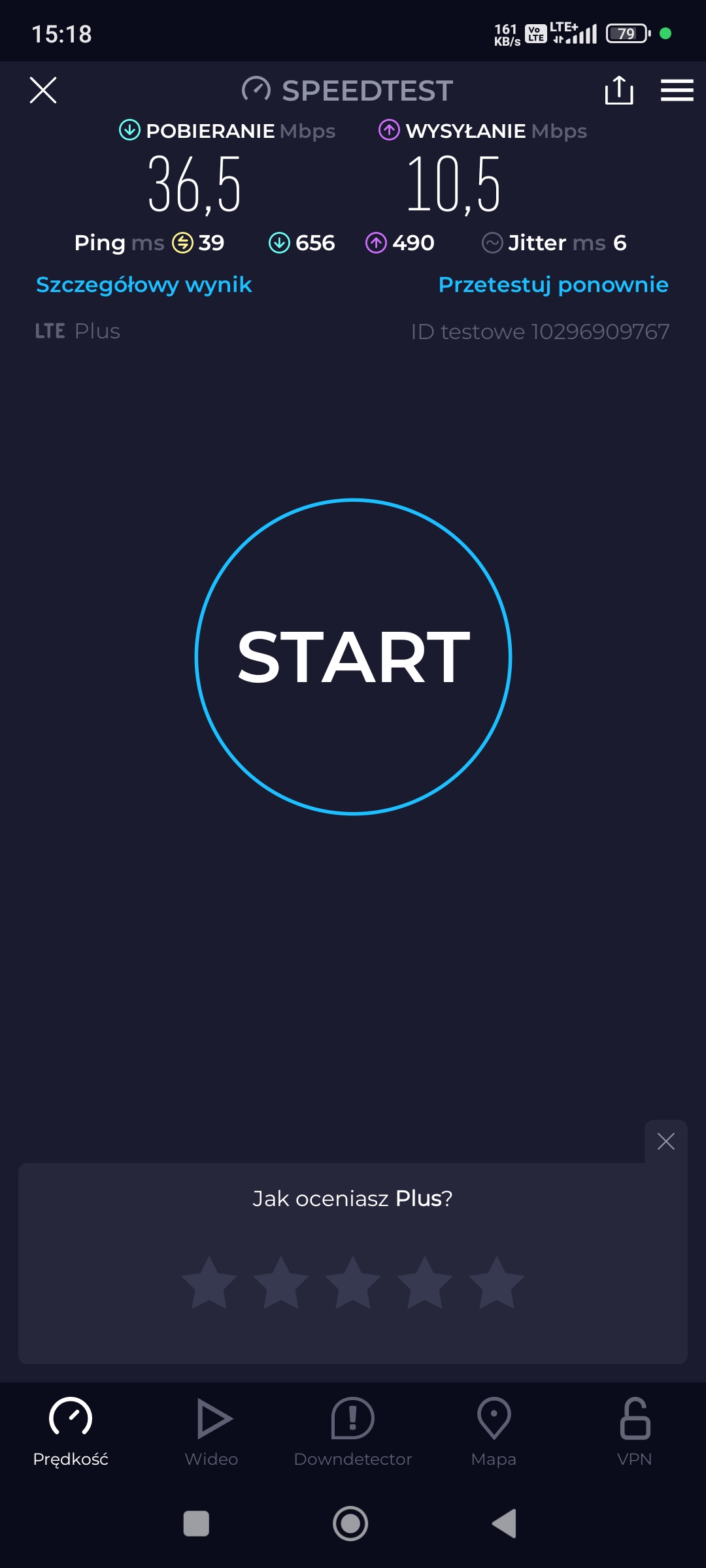Go back using system back button

504,1524
